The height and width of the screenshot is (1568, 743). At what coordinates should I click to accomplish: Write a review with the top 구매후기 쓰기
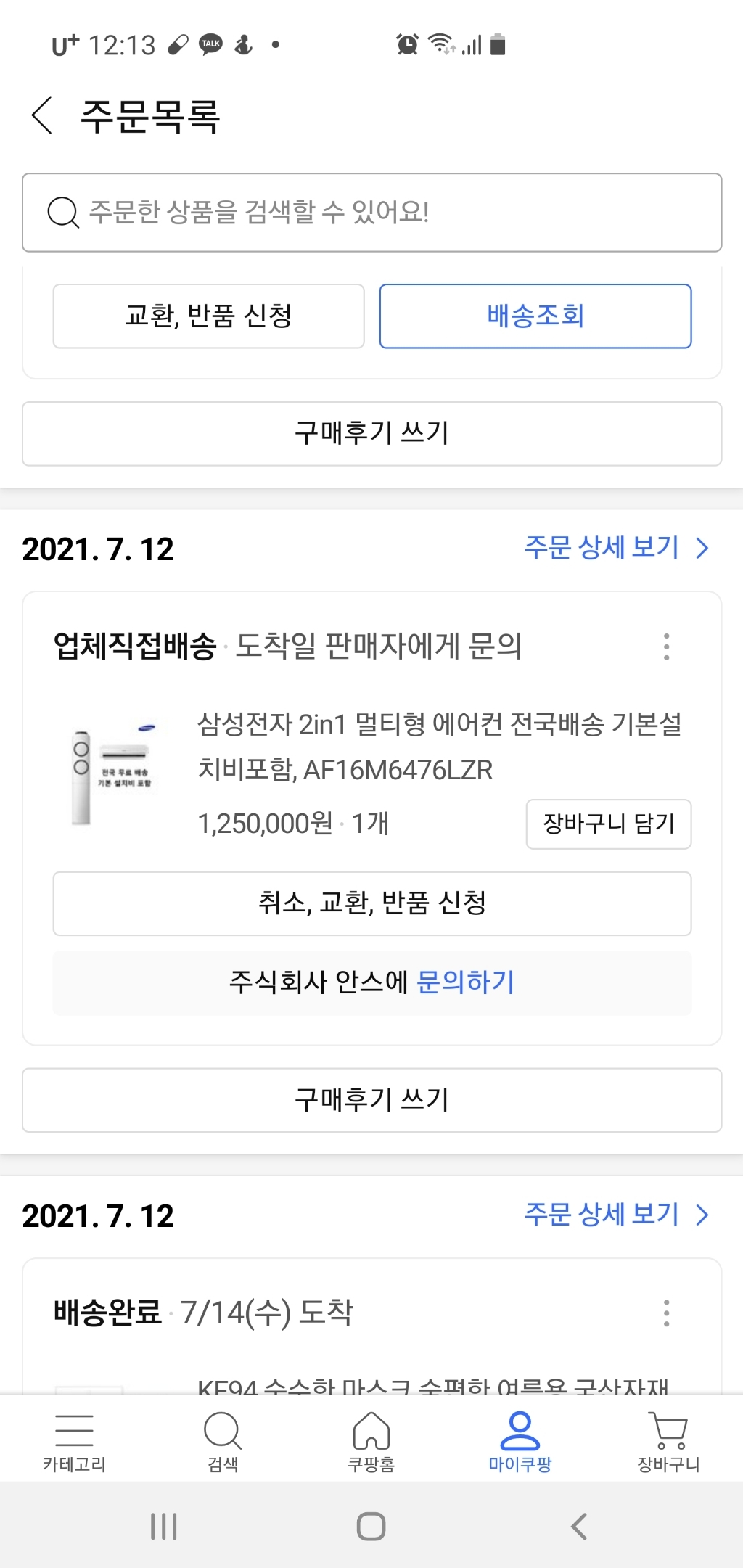tap(371, 433)
